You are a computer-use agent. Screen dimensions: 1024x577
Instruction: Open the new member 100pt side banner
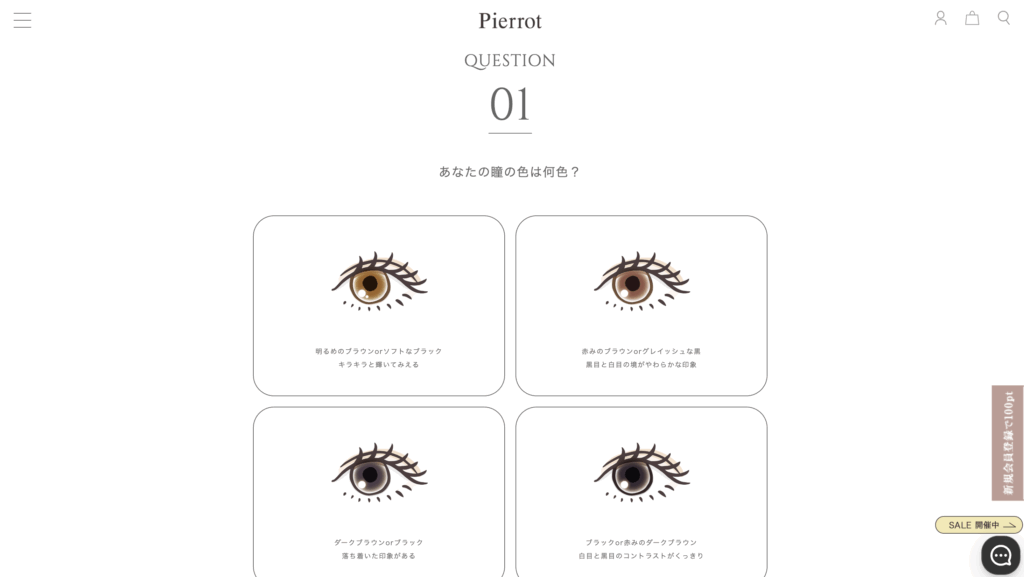[1007, 443]
